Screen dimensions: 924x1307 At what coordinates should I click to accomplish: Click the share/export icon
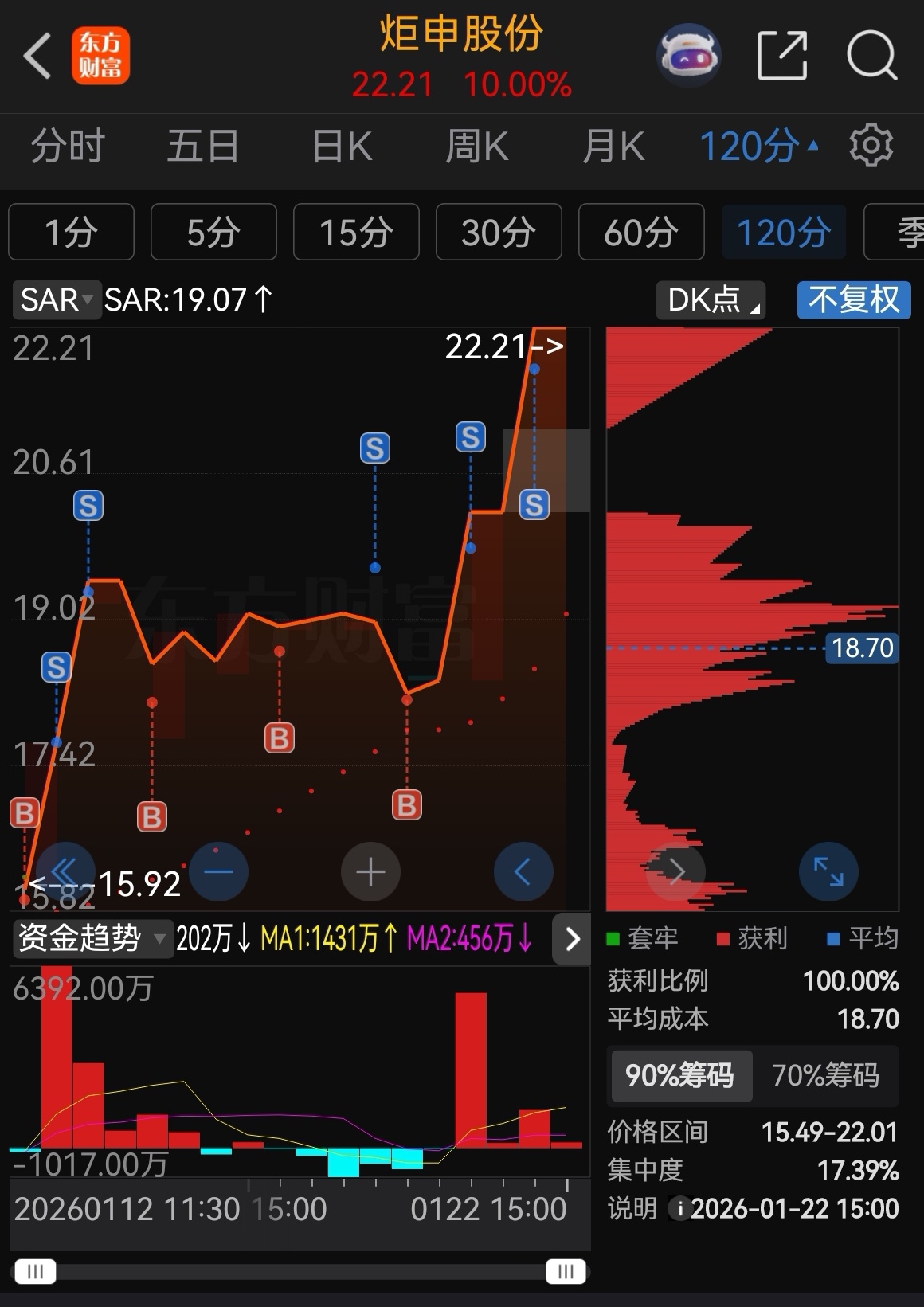click(x=782, y=56)
